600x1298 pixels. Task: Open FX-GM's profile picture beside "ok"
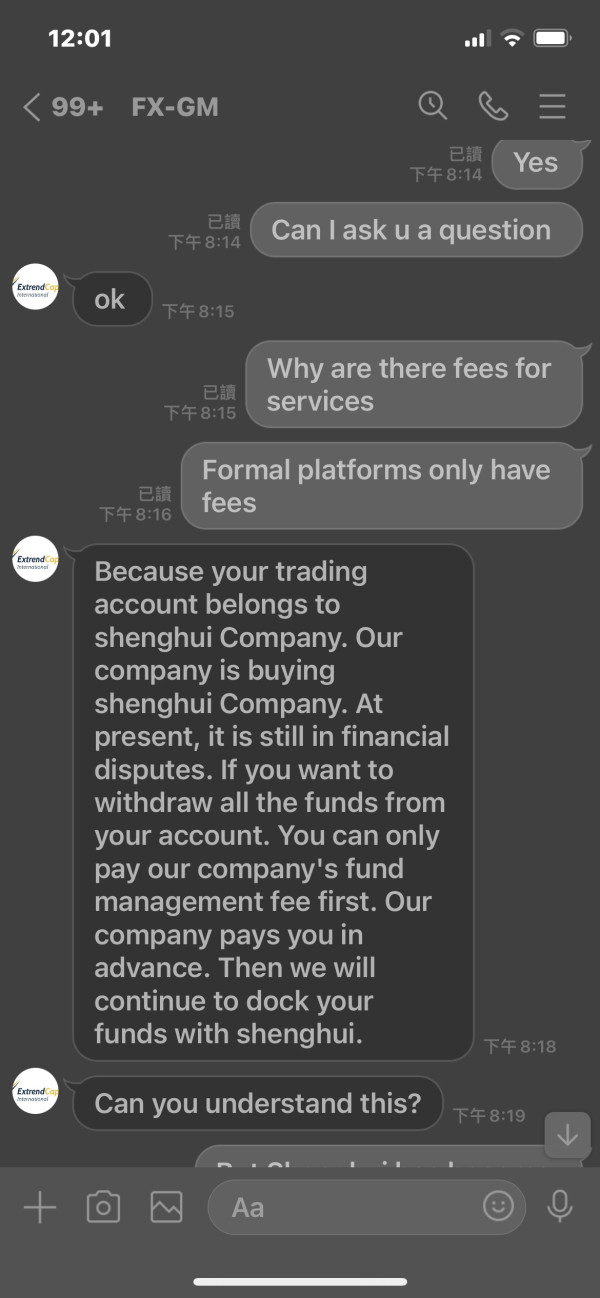point(36,287)
